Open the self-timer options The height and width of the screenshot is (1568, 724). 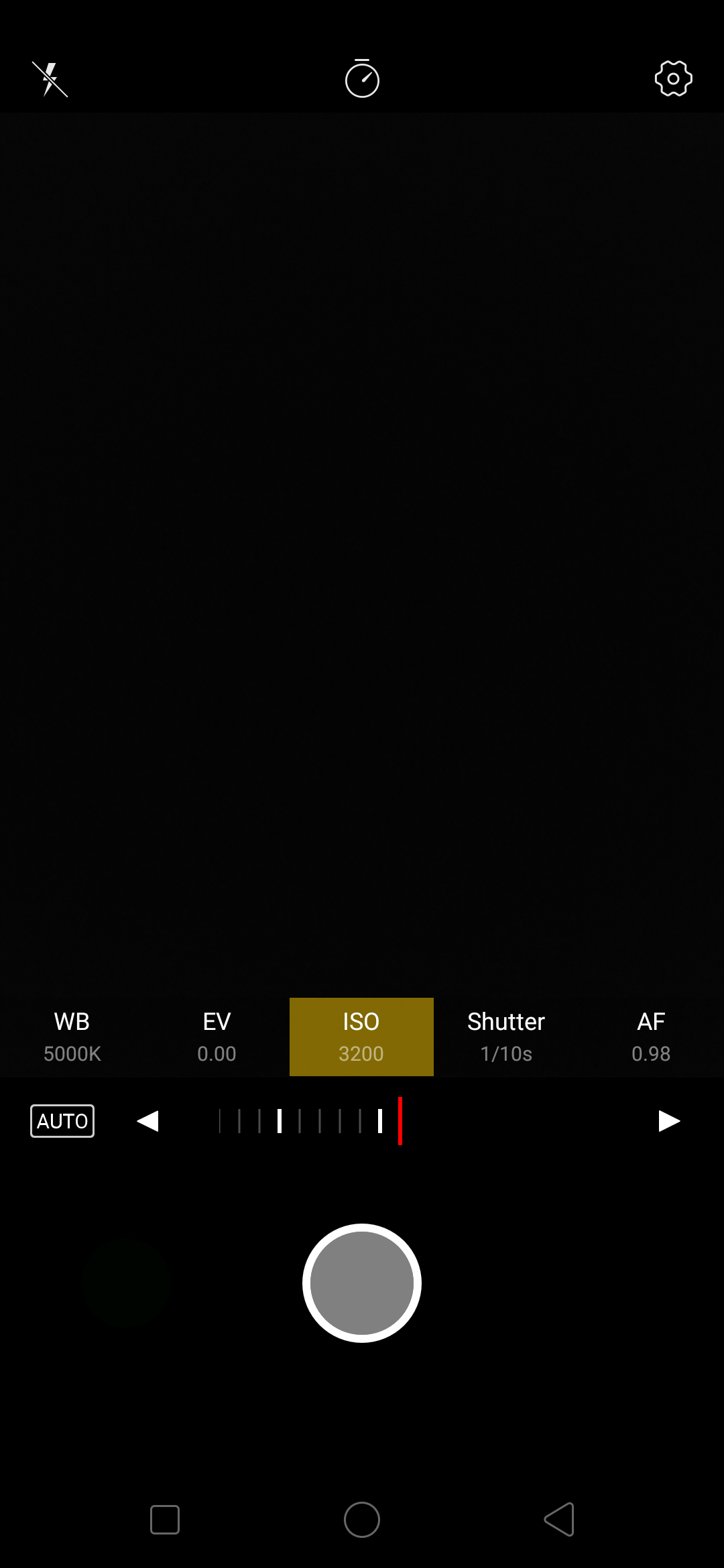(x=362, y=79)
